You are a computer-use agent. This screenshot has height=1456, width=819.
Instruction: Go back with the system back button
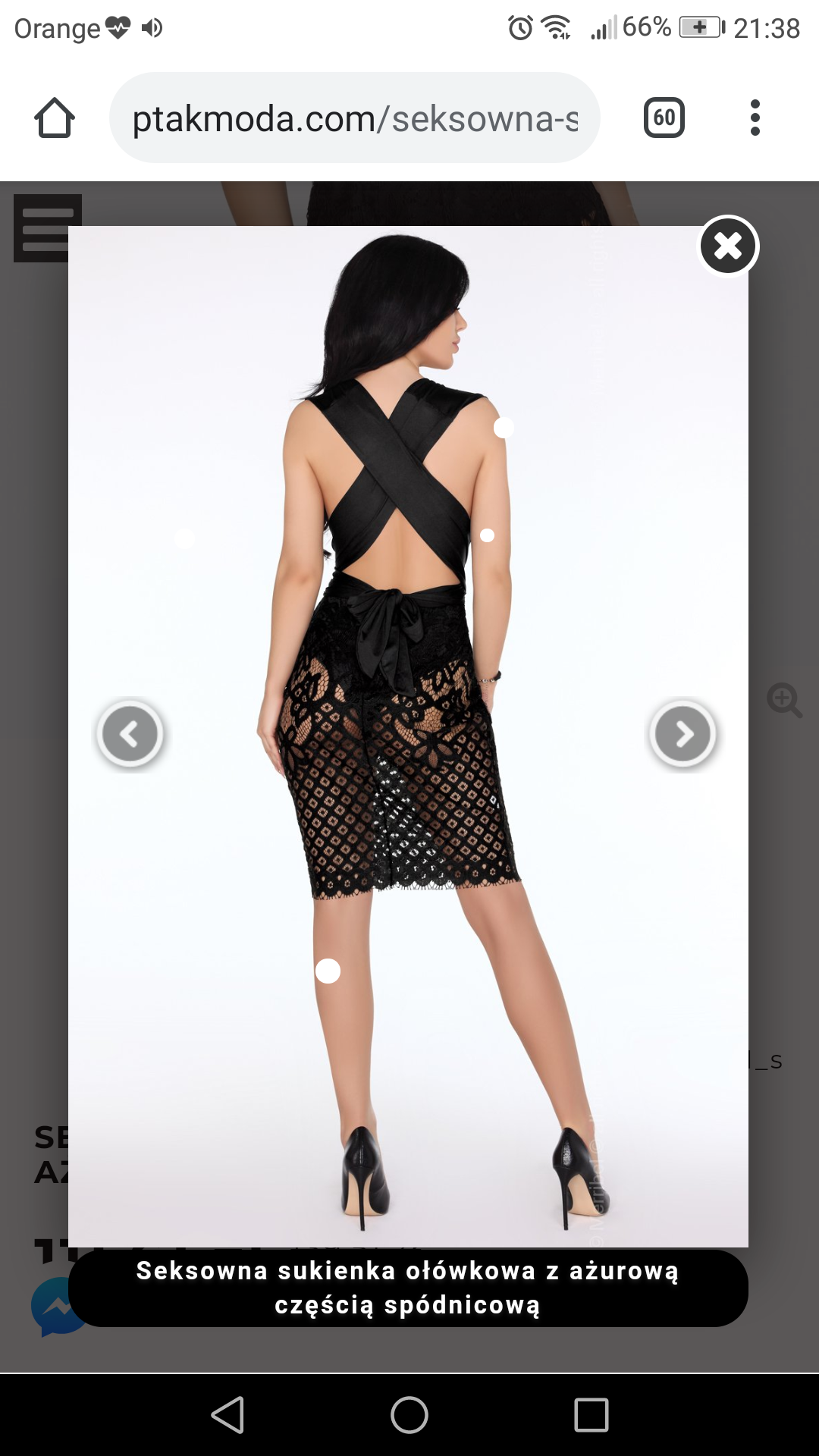click(227, 1415)
